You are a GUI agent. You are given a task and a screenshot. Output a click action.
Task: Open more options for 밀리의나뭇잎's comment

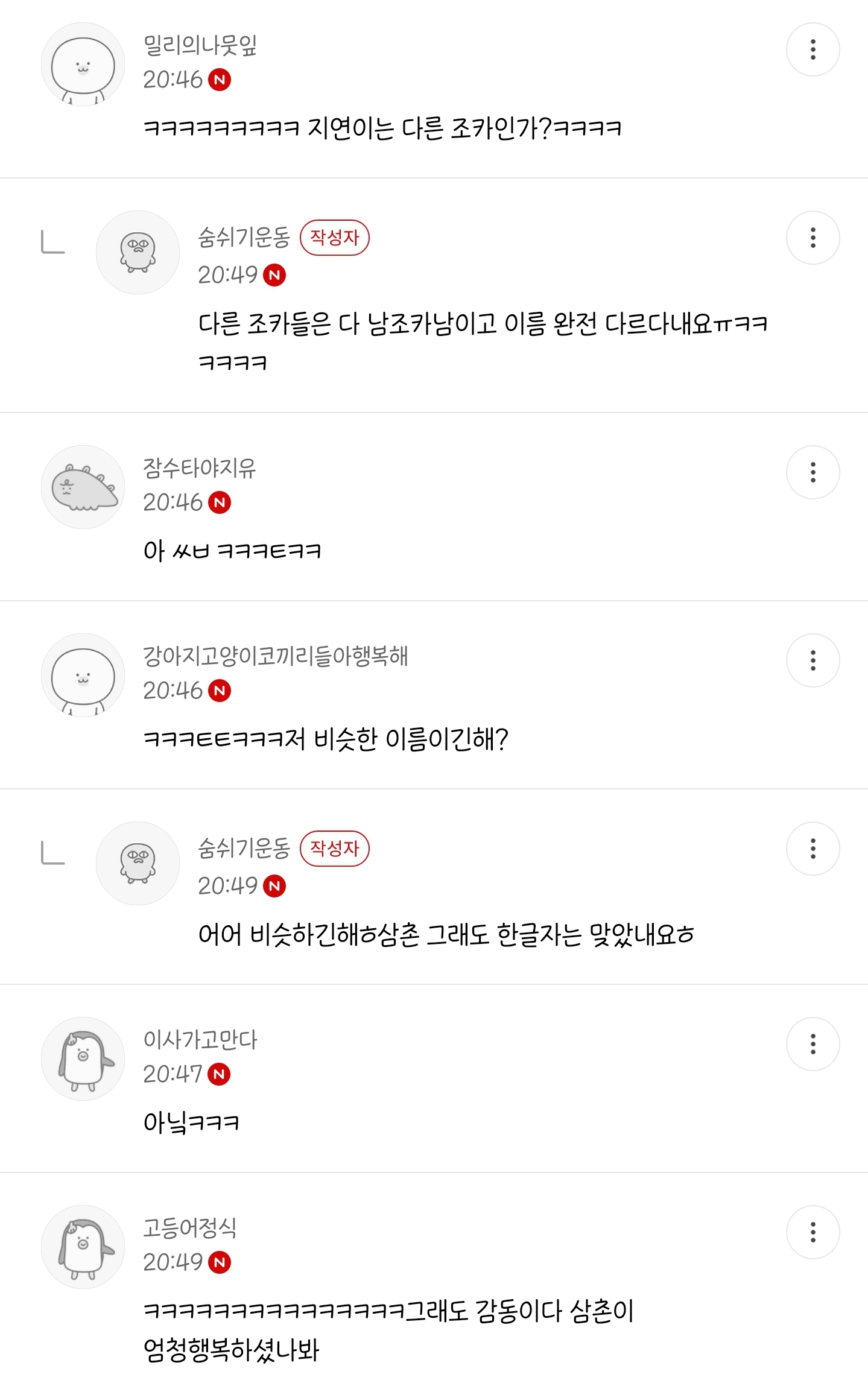813,49
